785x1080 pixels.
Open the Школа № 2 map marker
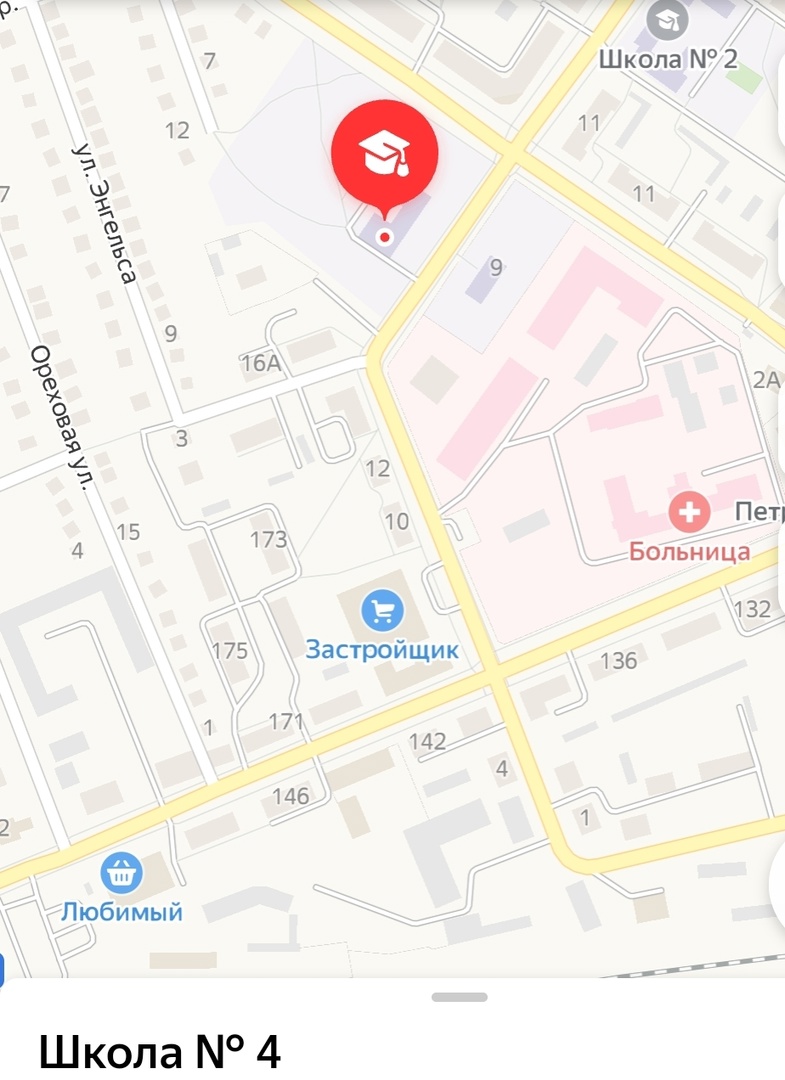(x=667, y=21)
